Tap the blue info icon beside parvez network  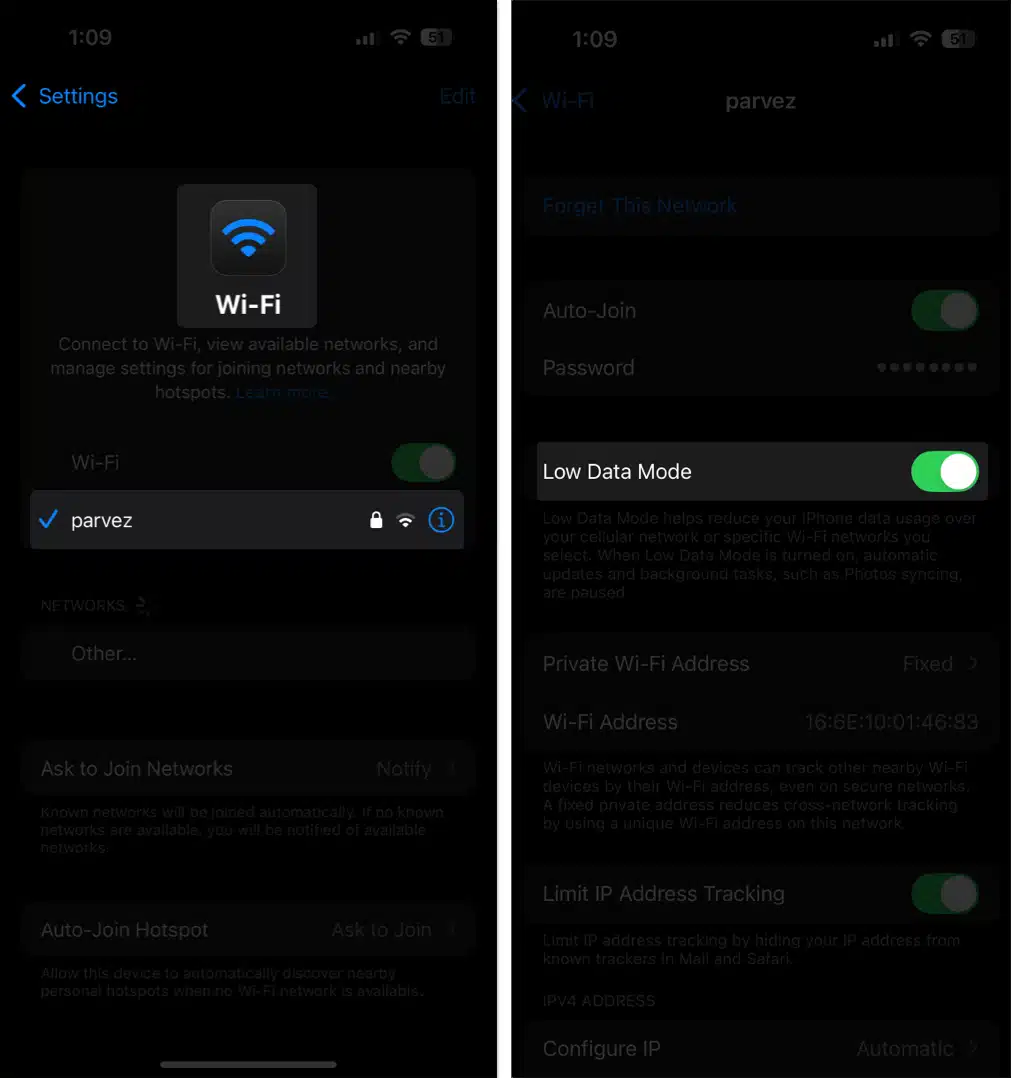[x=441, y=520]
